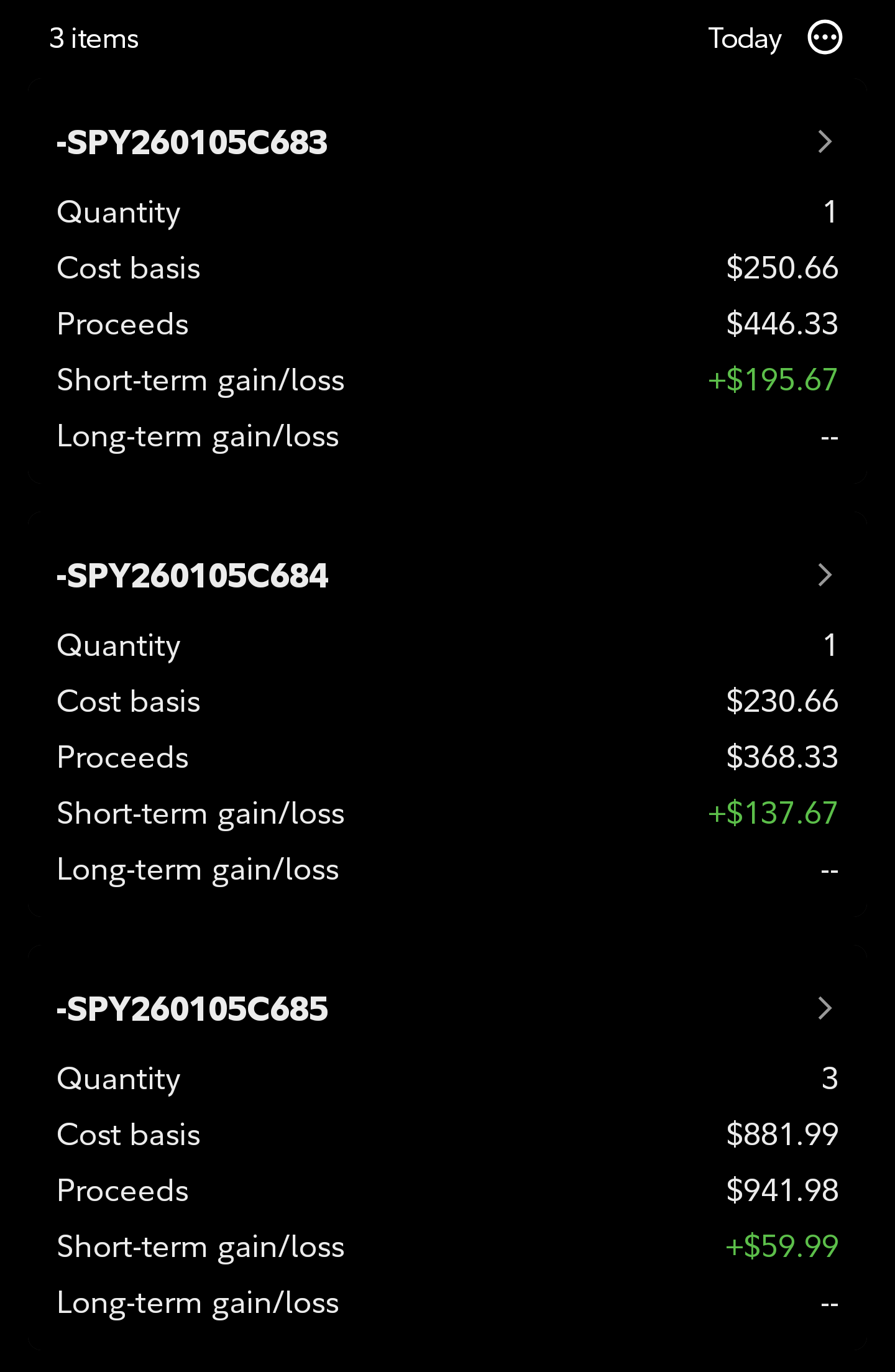Open details for -SPY260105C684
The height and width of the screenshot is (1372, 895).
[x=447, y=576]
